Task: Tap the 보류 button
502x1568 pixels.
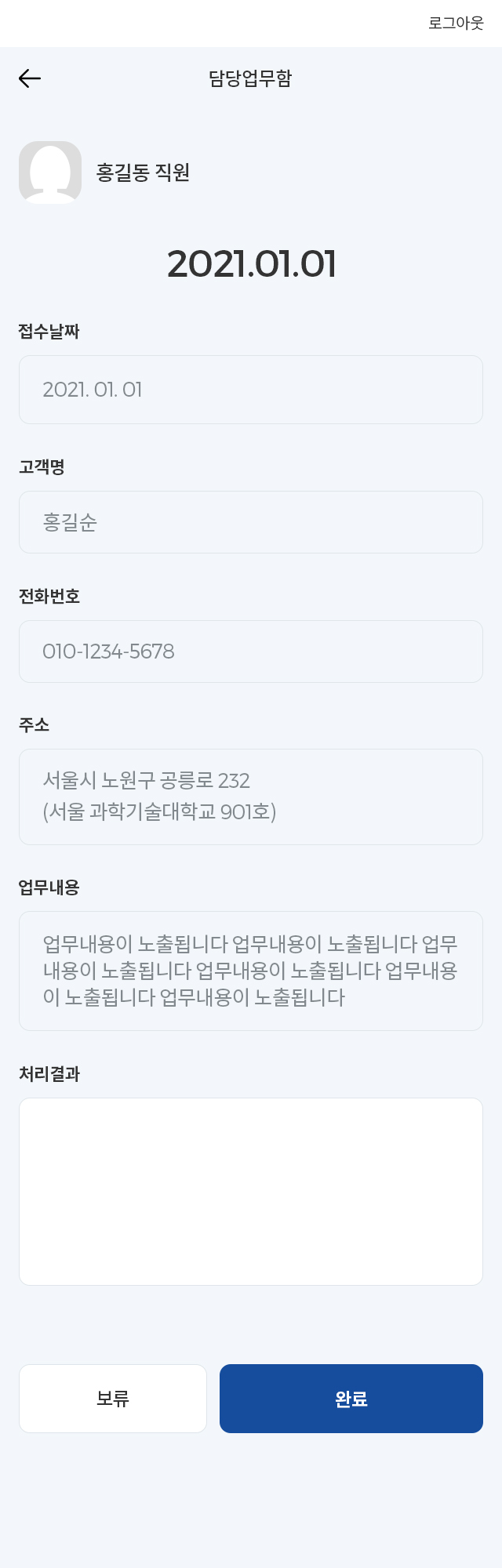Action: [113, 1399]
